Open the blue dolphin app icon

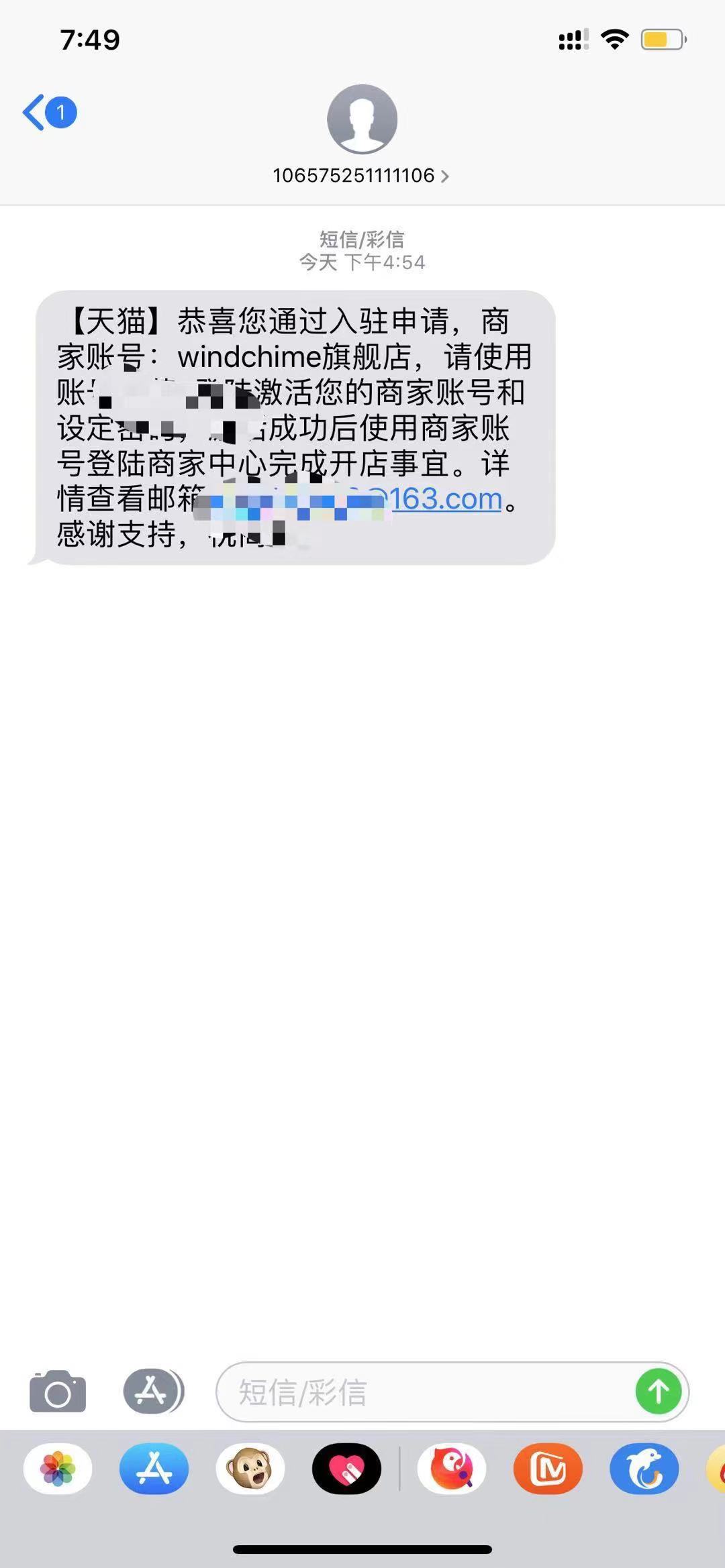(x=644, y=1469)
